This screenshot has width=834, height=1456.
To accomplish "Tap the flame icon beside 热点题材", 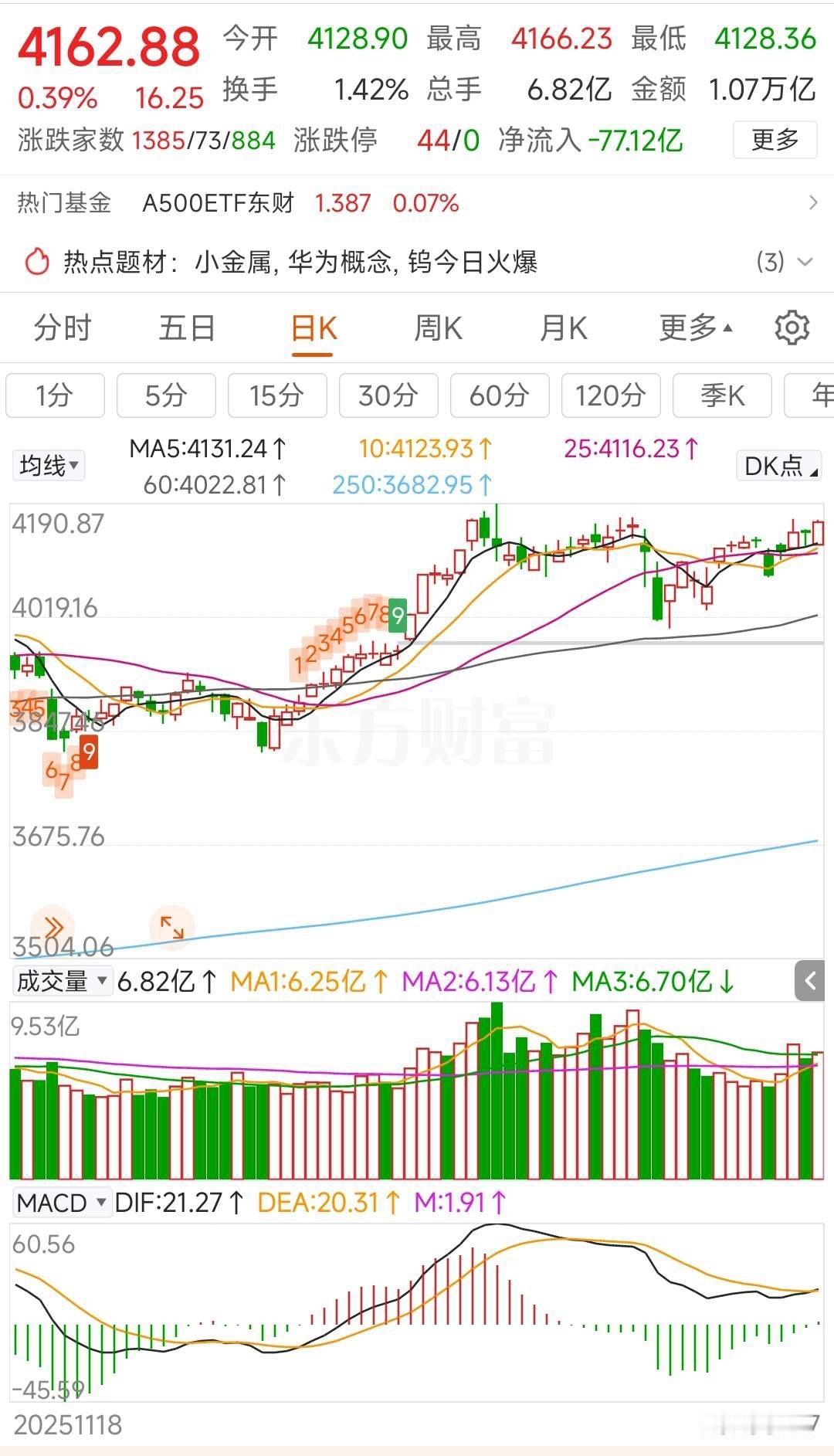I will (x=36, y=263).
